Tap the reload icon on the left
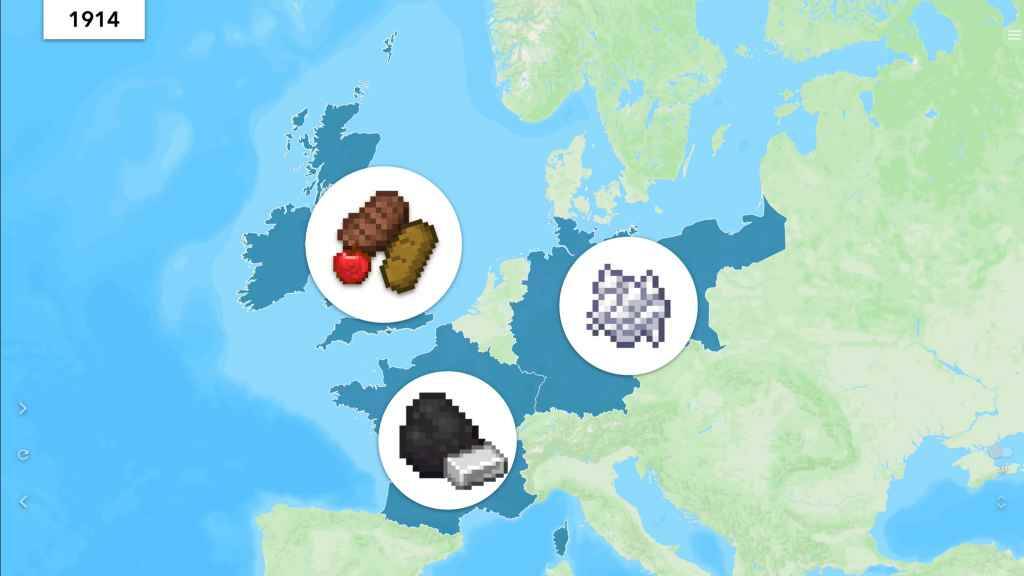The image size is (1024, 576). (23, 455)
